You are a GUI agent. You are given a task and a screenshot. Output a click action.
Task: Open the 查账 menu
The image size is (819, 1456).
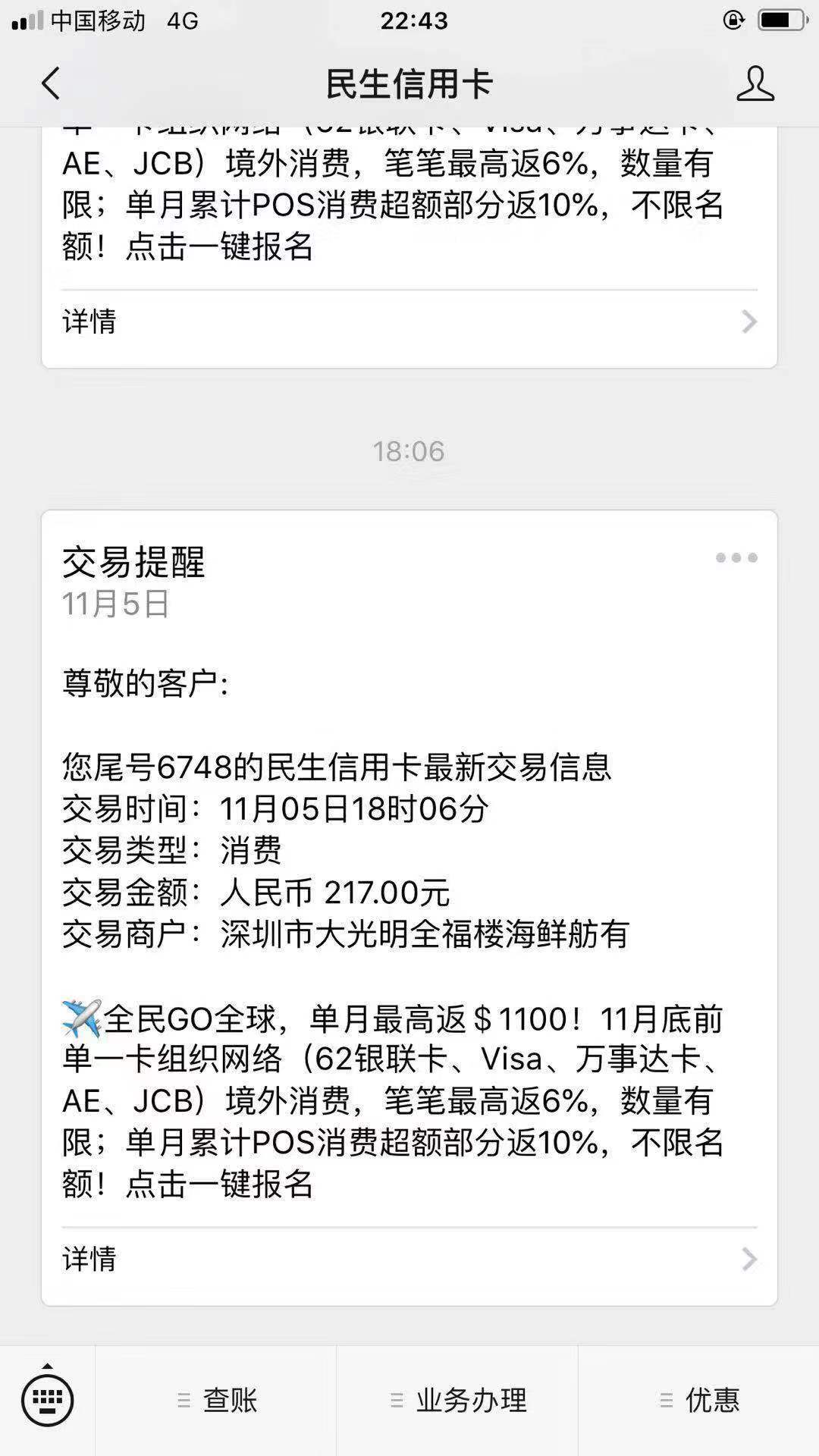[x=216, y=1401]
